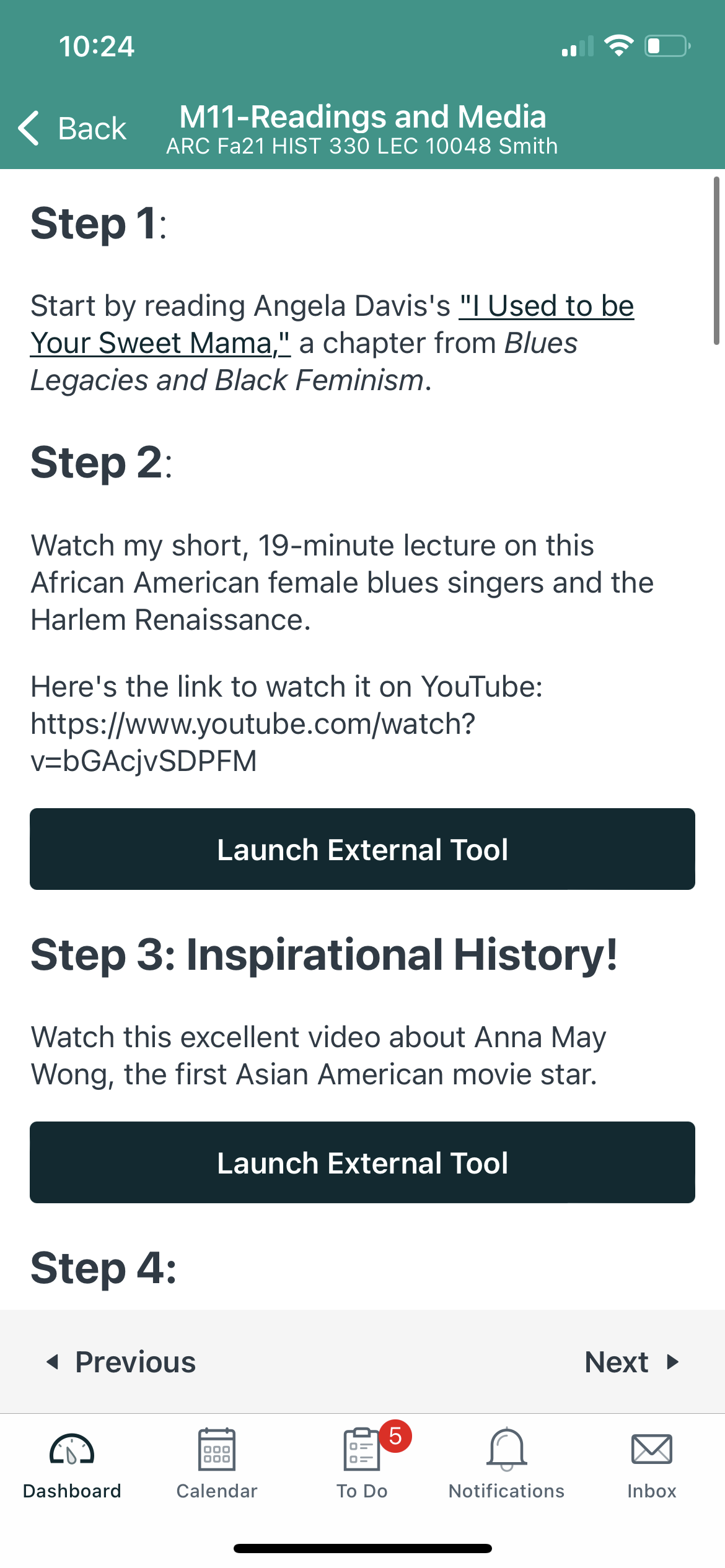The height and width of the screenshot is (1568, 725).
Task: Go to the Previous module item
Action: tap(121, 1362)
